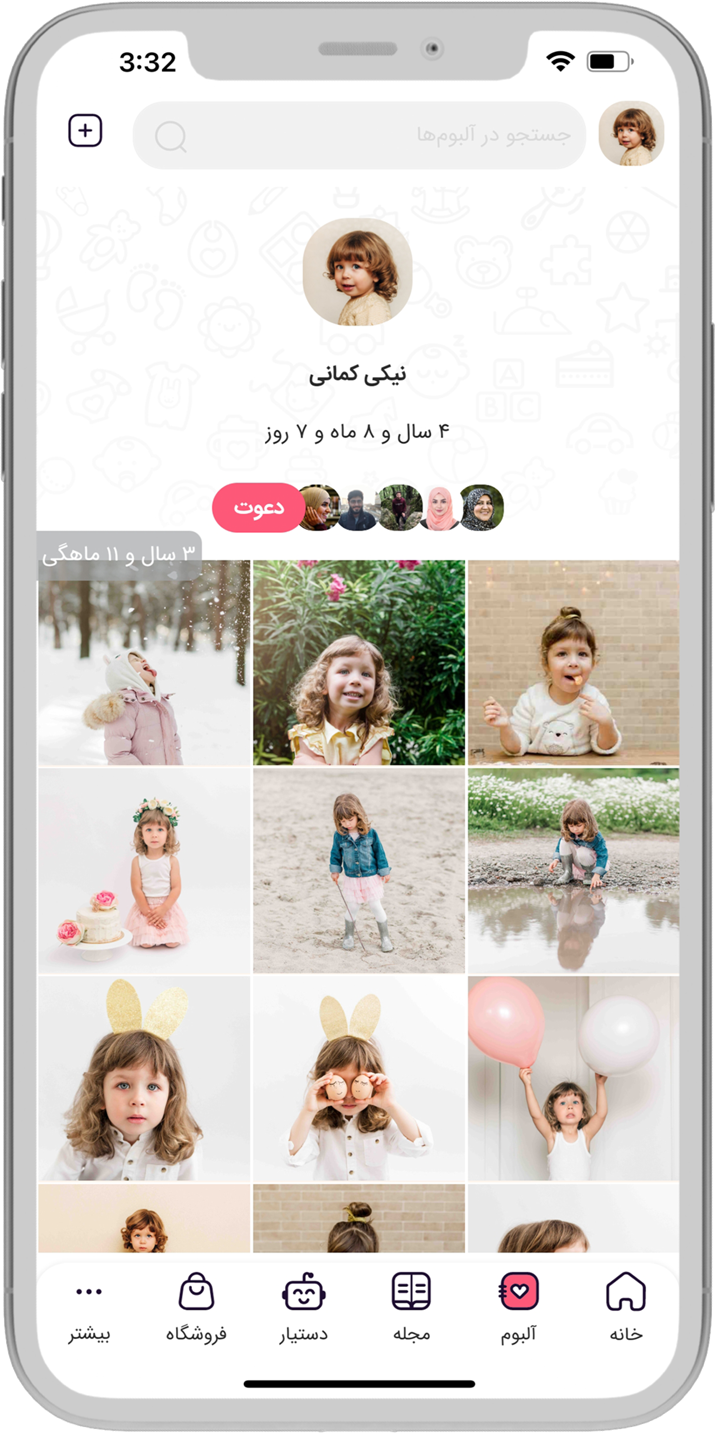Open the photo with pink and white balloons
This screenshot has height=1433, width=716.
point(573,1079)
